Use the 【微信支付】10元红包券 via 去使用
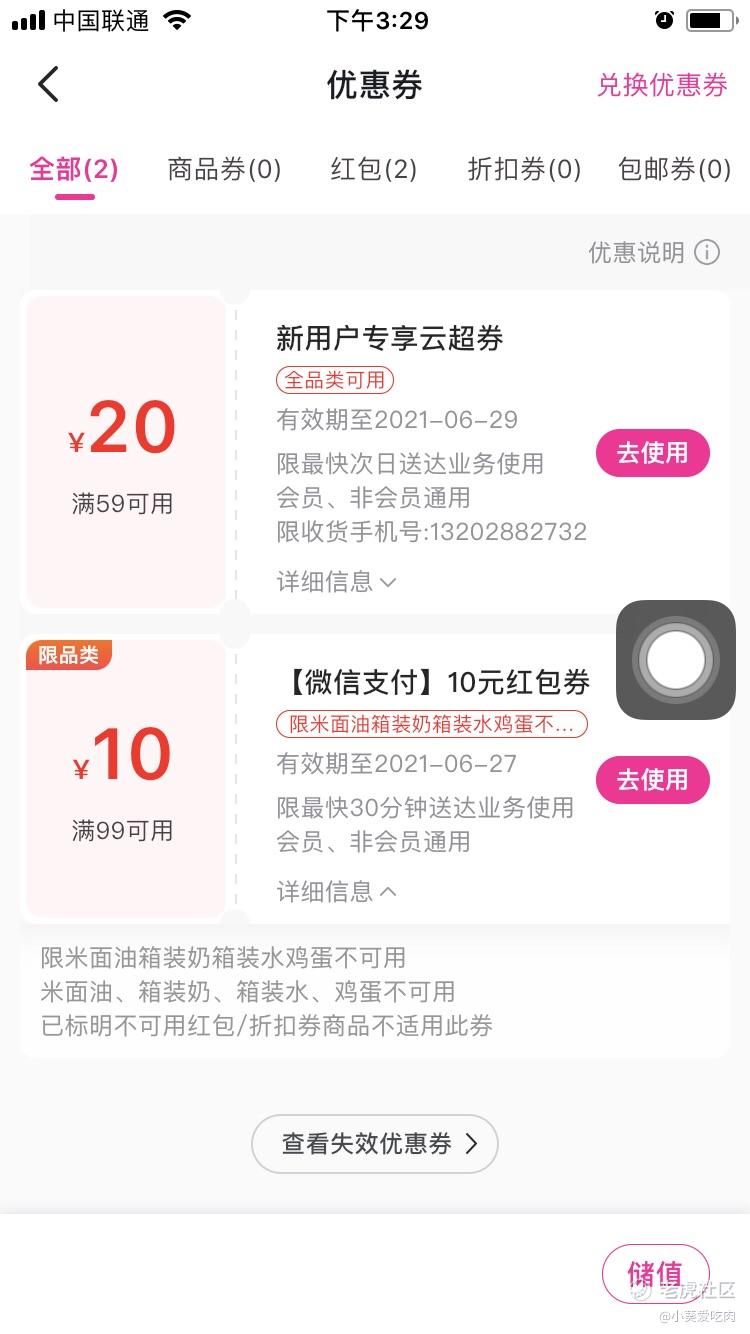Image resolution: width=750 pixels, height=1334 pixels. pos(652,780)
